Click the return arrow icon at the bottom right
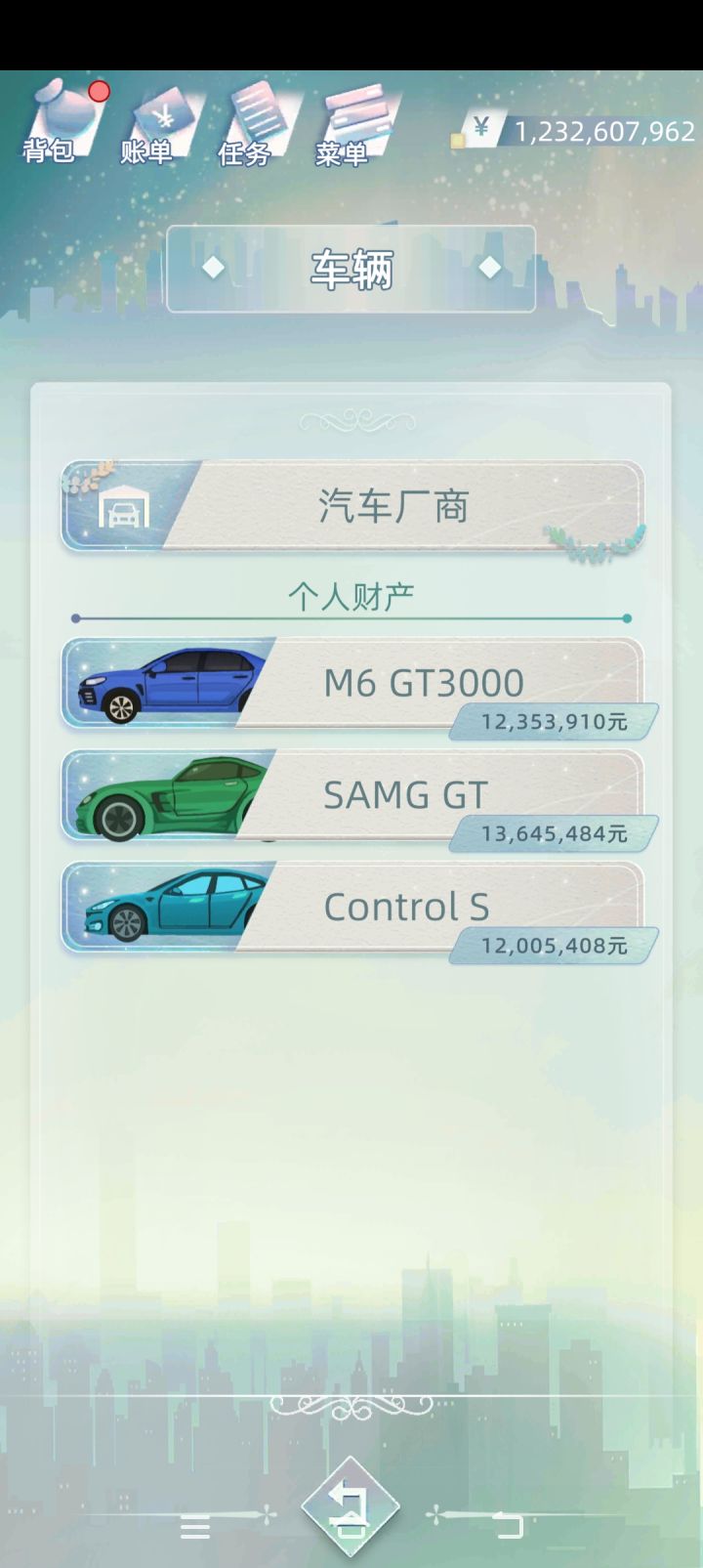 (508, 1526)
